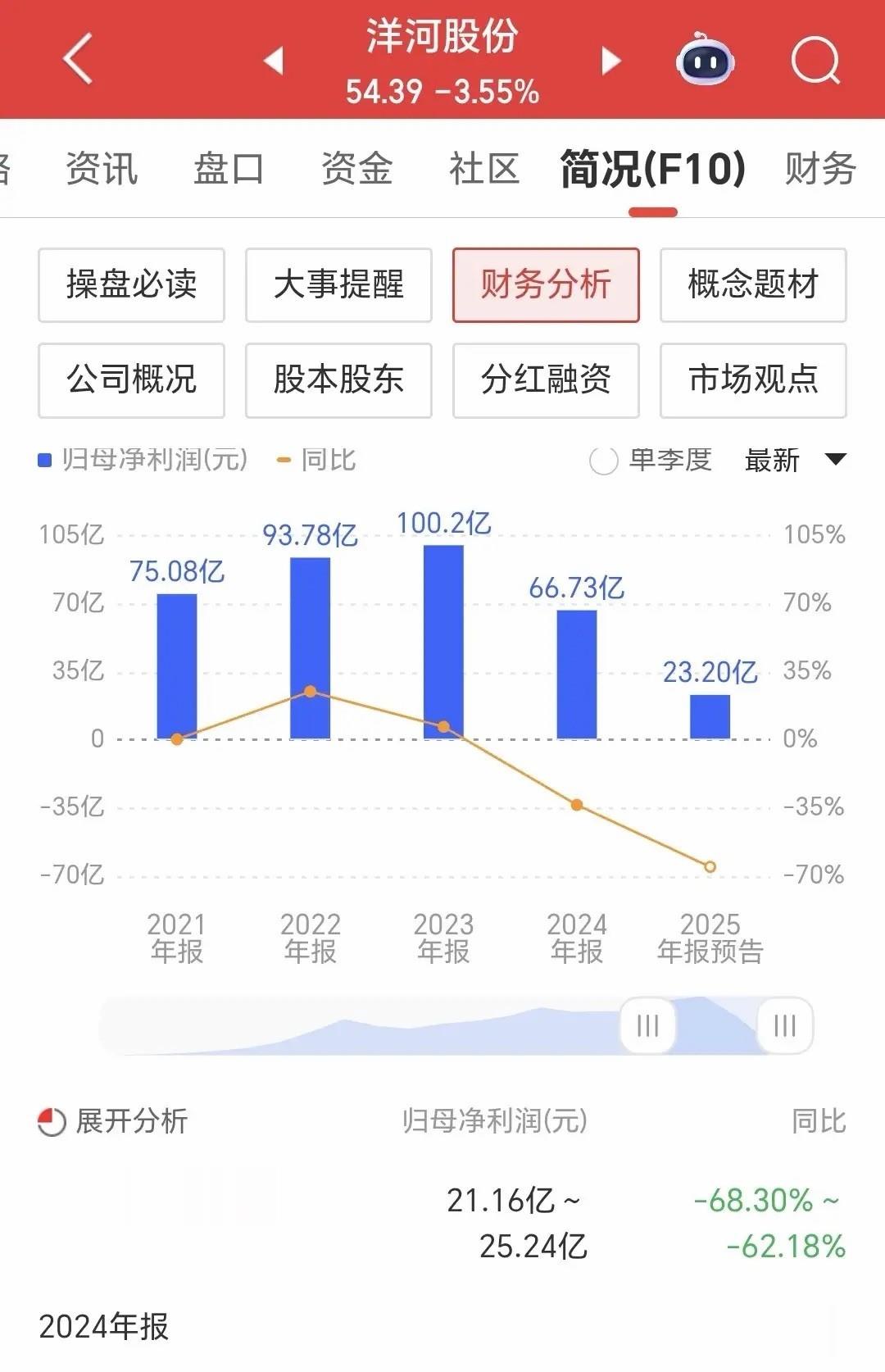This screenshot has height=1372, width=885.
Task: Tap the pie chart icon beside 展开分析
Action: (52, 1121)
